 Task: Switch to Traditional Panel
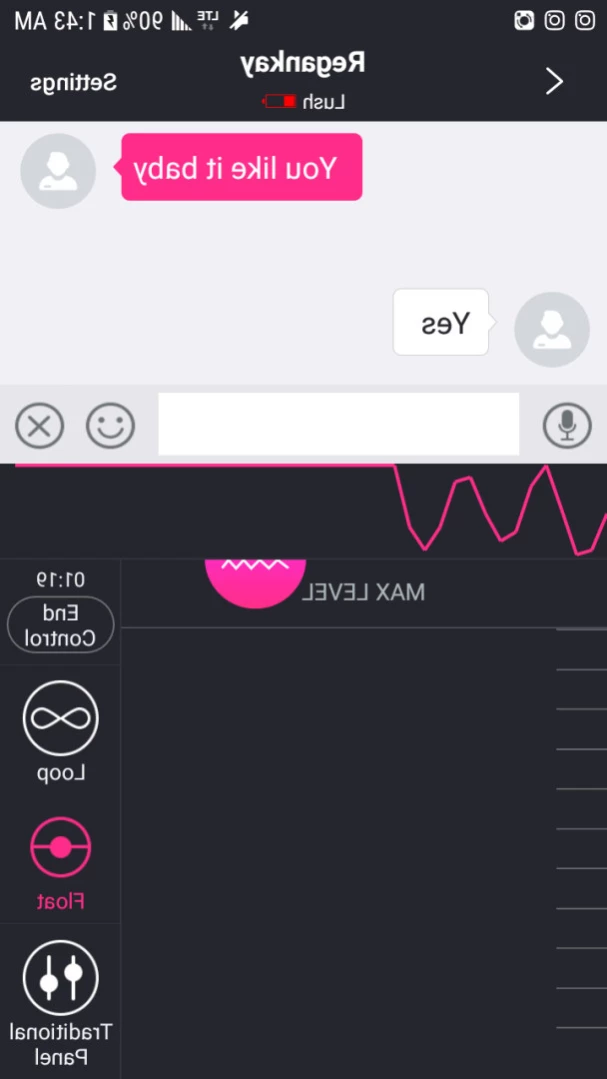tap(60, 978)
